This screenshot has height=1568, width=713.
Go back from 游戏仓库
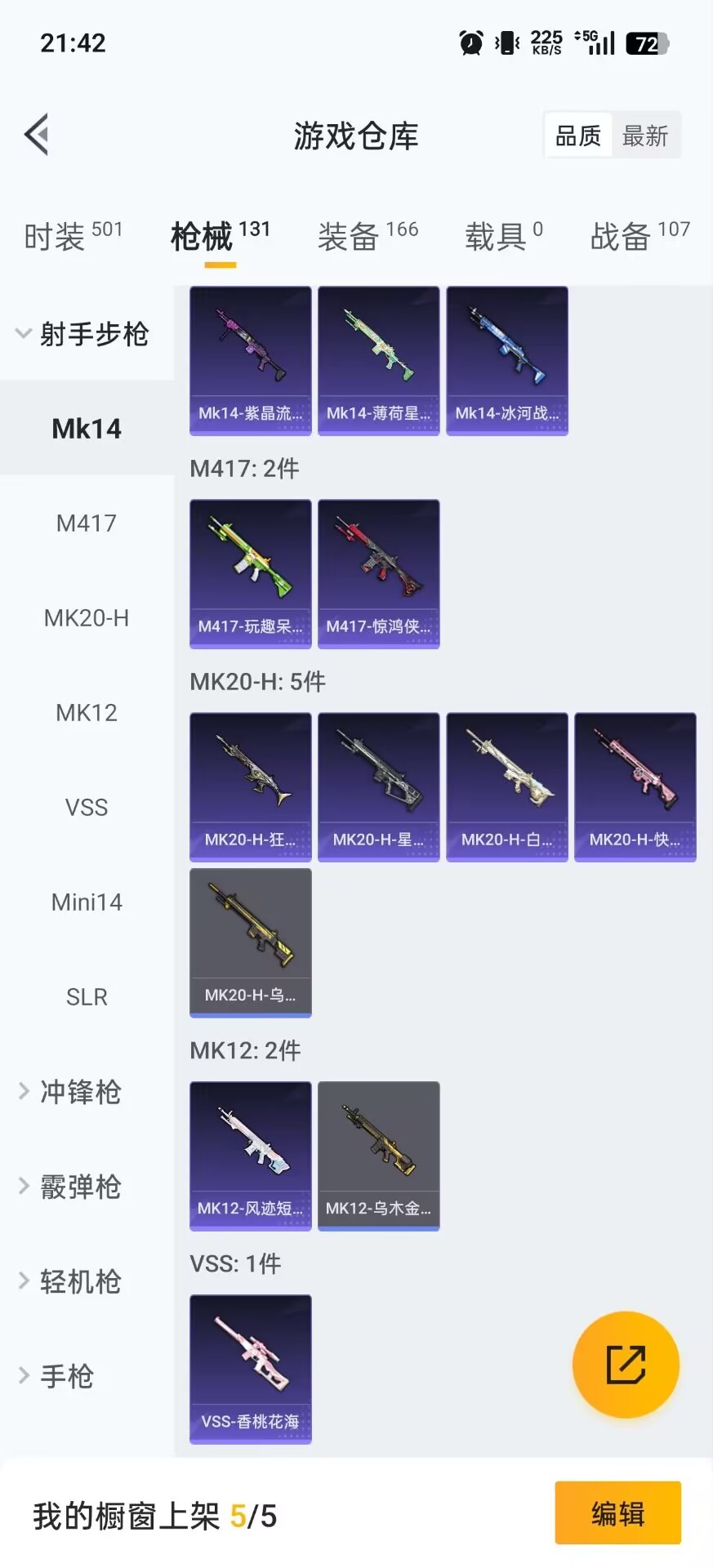click(x=37, y=135)
